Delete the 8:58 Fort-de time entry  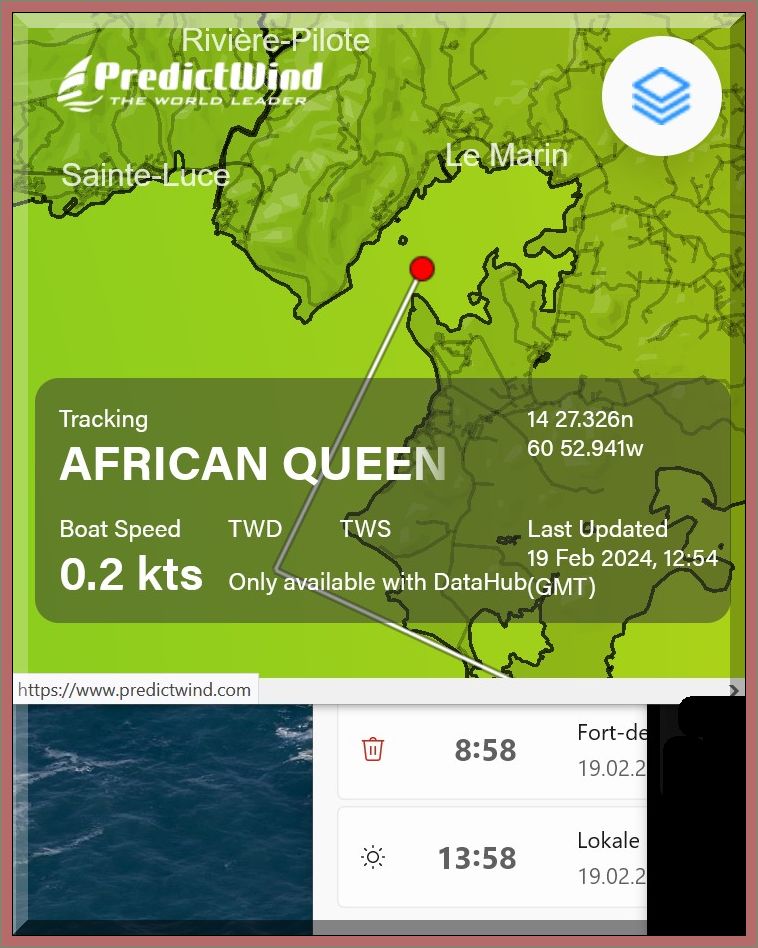(x=373, y=749)
